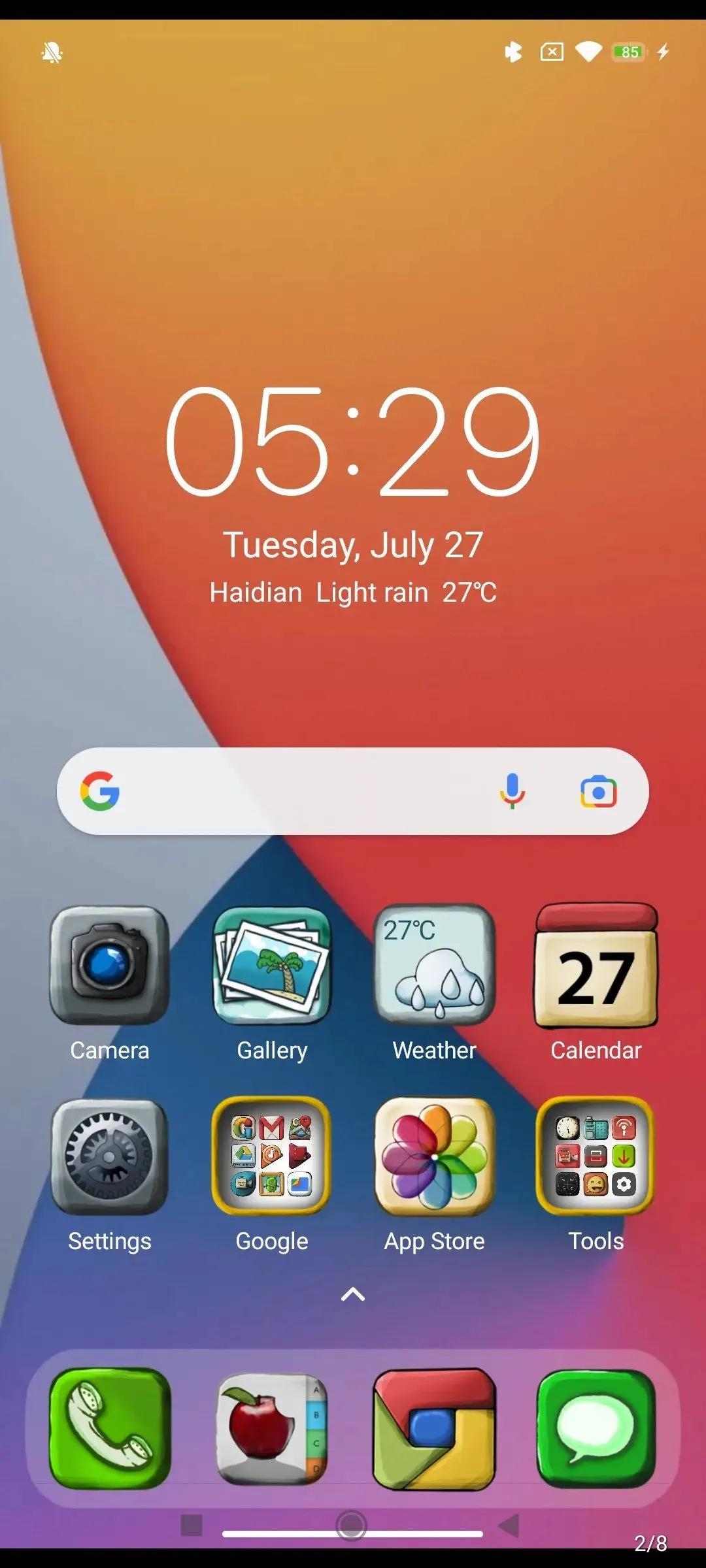The image size is (706, 1568).
Task: Tap the system home button
Action: coord(352,1526)
